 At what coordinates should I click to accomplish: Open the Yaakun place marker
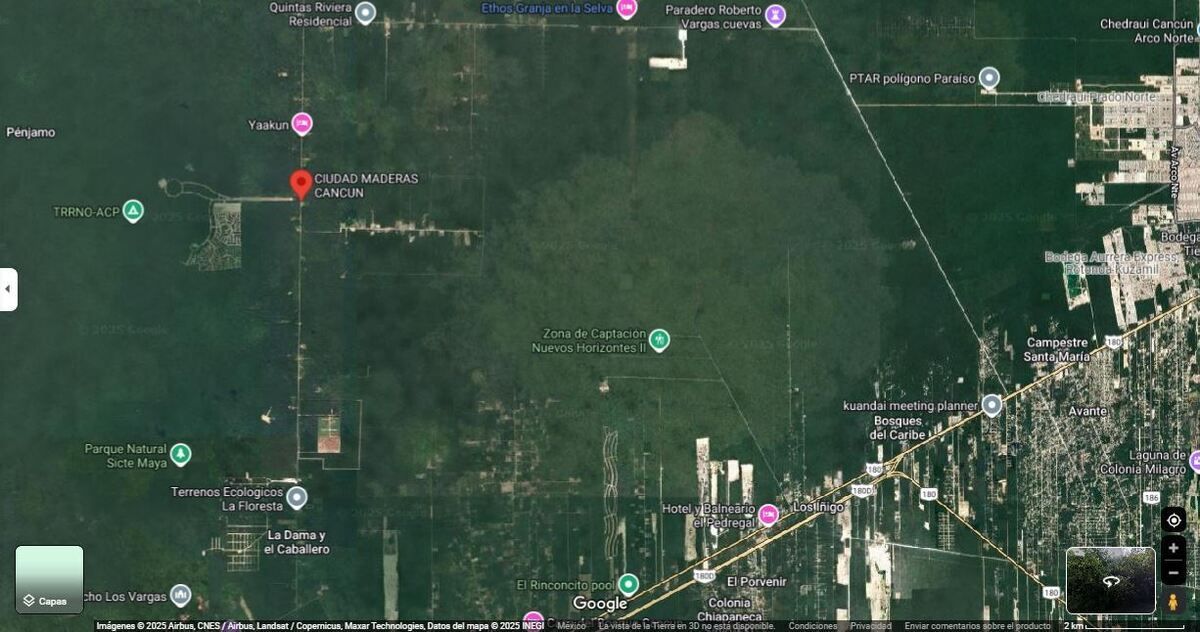tap(302, 124)
